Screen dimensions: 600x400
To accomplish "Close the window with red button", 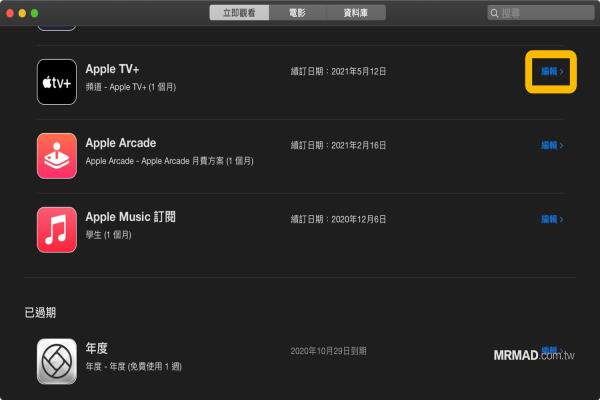I will [x=12, y=12].
